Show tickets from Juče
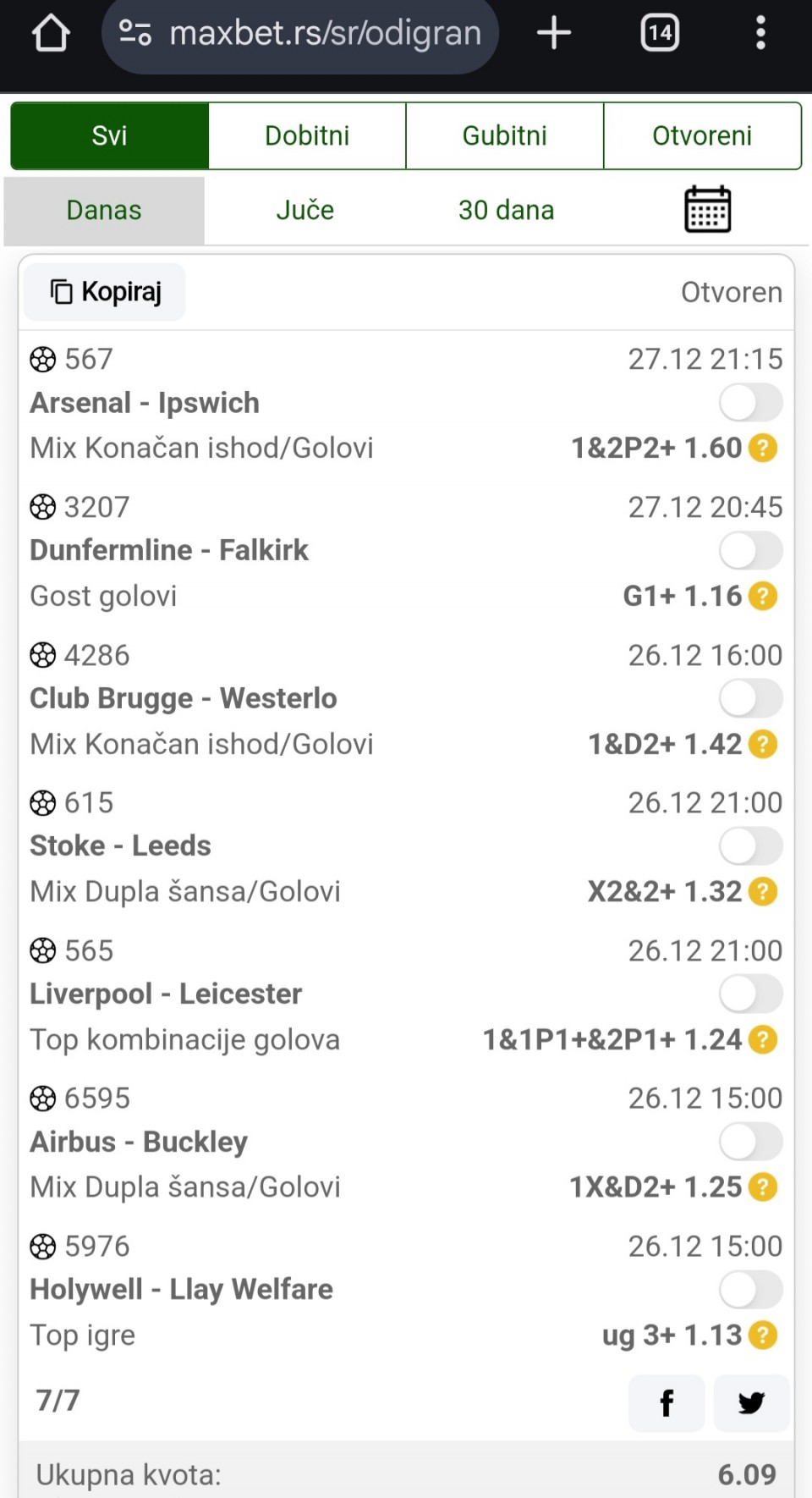This screenshot has height=1498, width=812. 305,210
